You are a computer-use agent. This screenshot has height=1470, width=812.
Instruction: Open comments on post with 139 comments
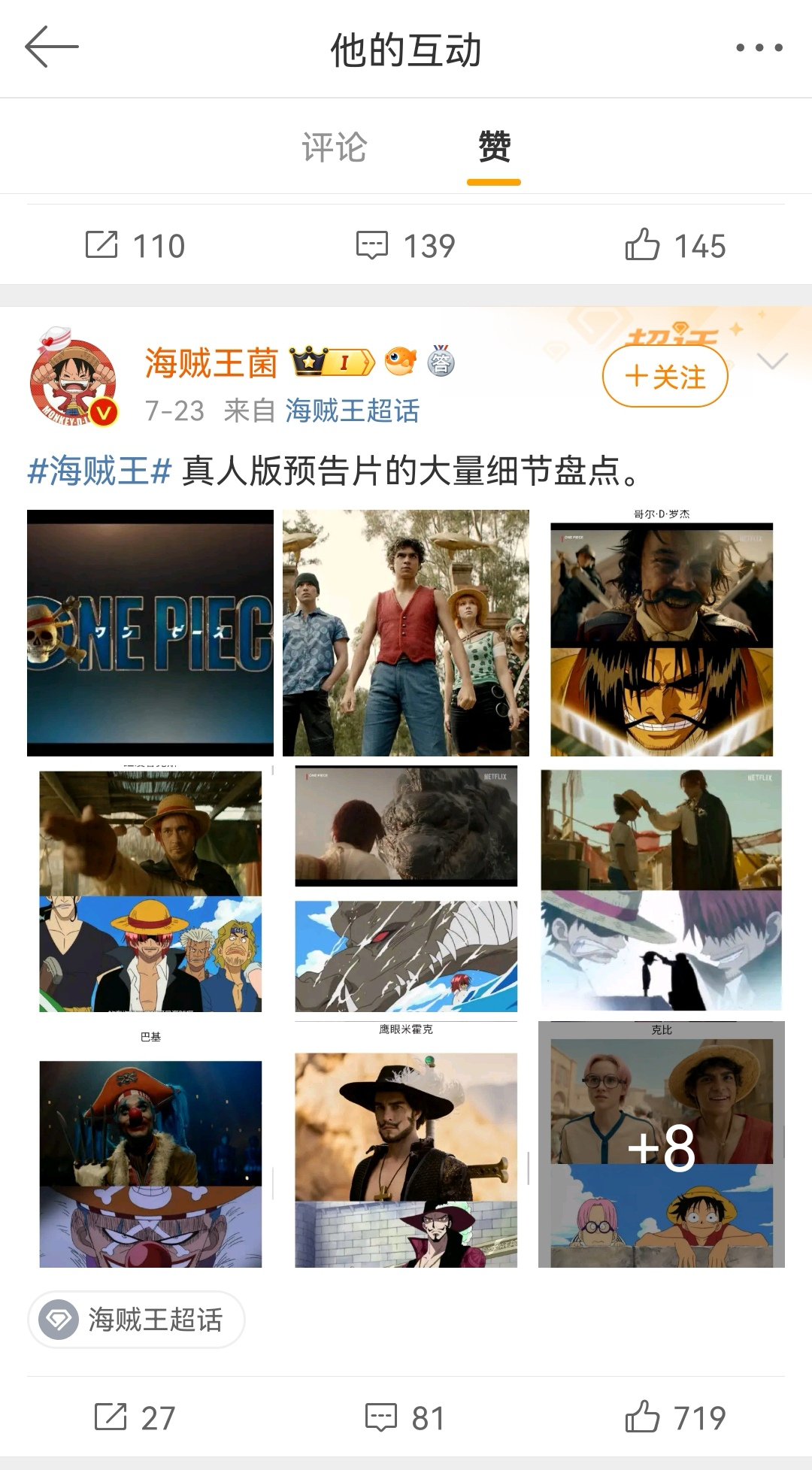(406, 246)
